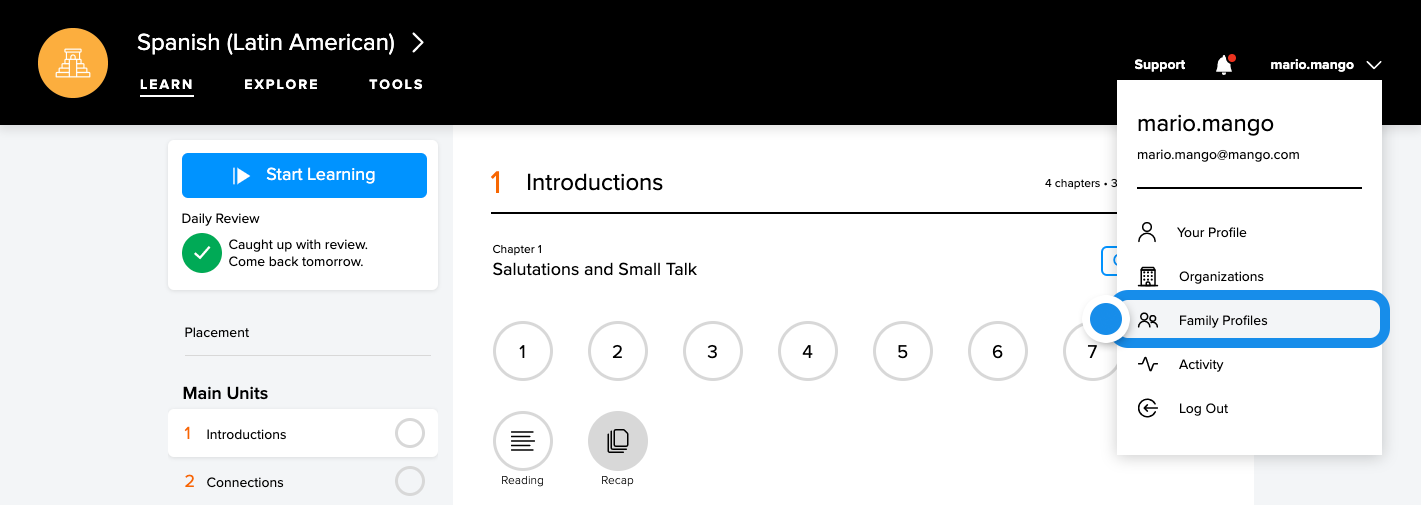View Activity from the account menu

[1200, 364]
